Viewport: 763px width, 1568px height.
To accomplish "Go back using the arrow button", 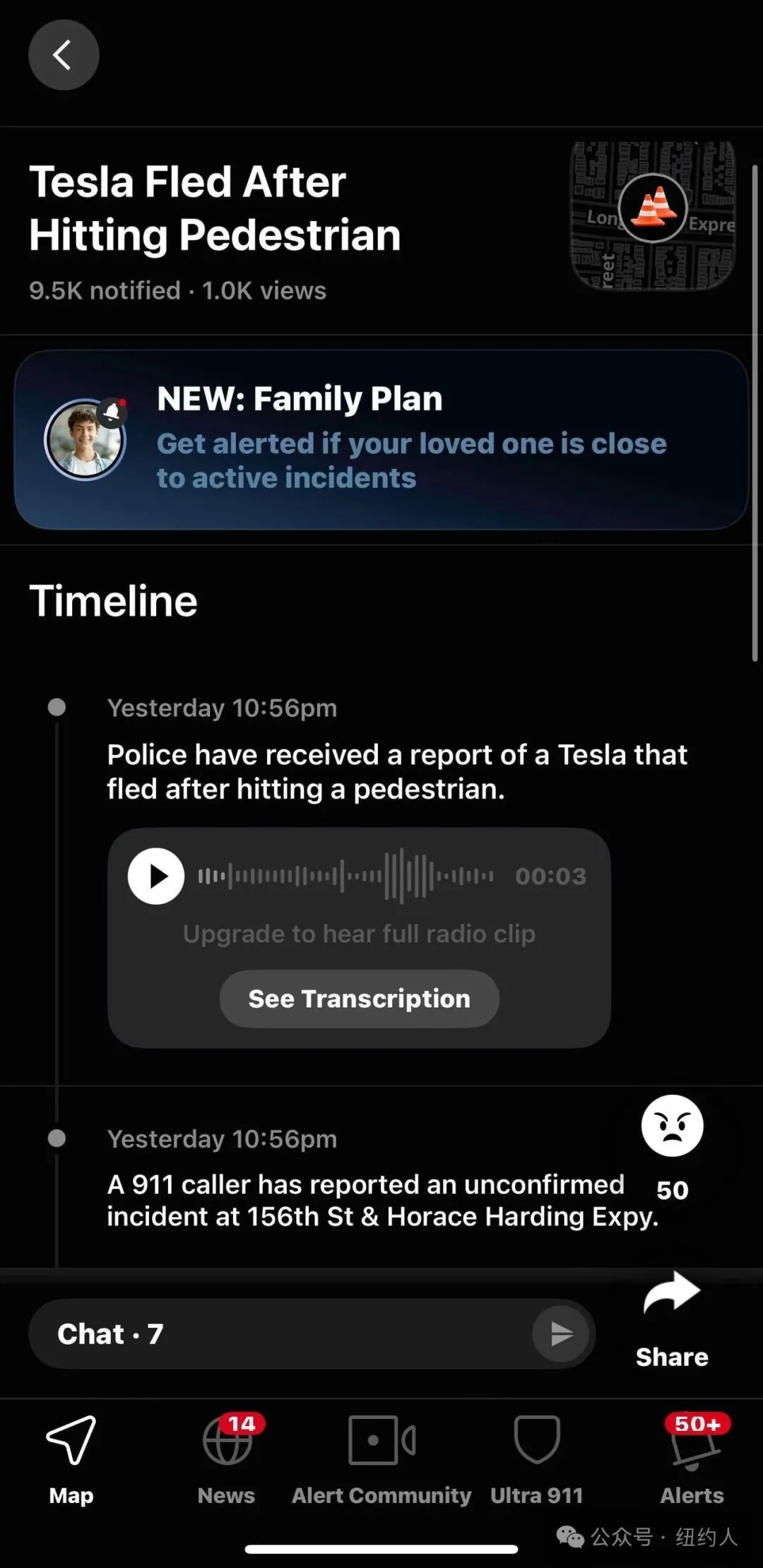I will coord(64,55).
